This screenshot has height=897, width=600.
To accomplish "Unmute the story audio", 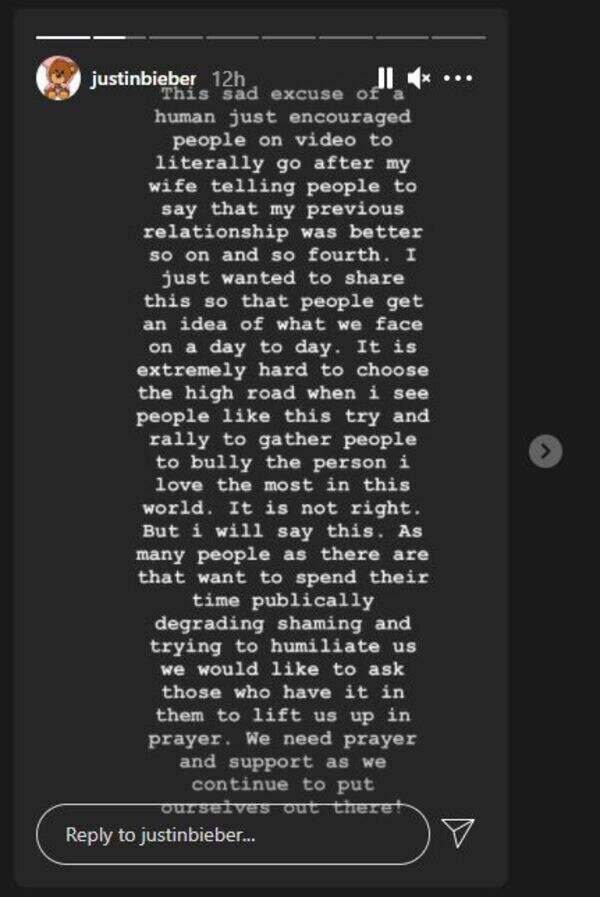I will pyautogui.click(x=419, y=78).
